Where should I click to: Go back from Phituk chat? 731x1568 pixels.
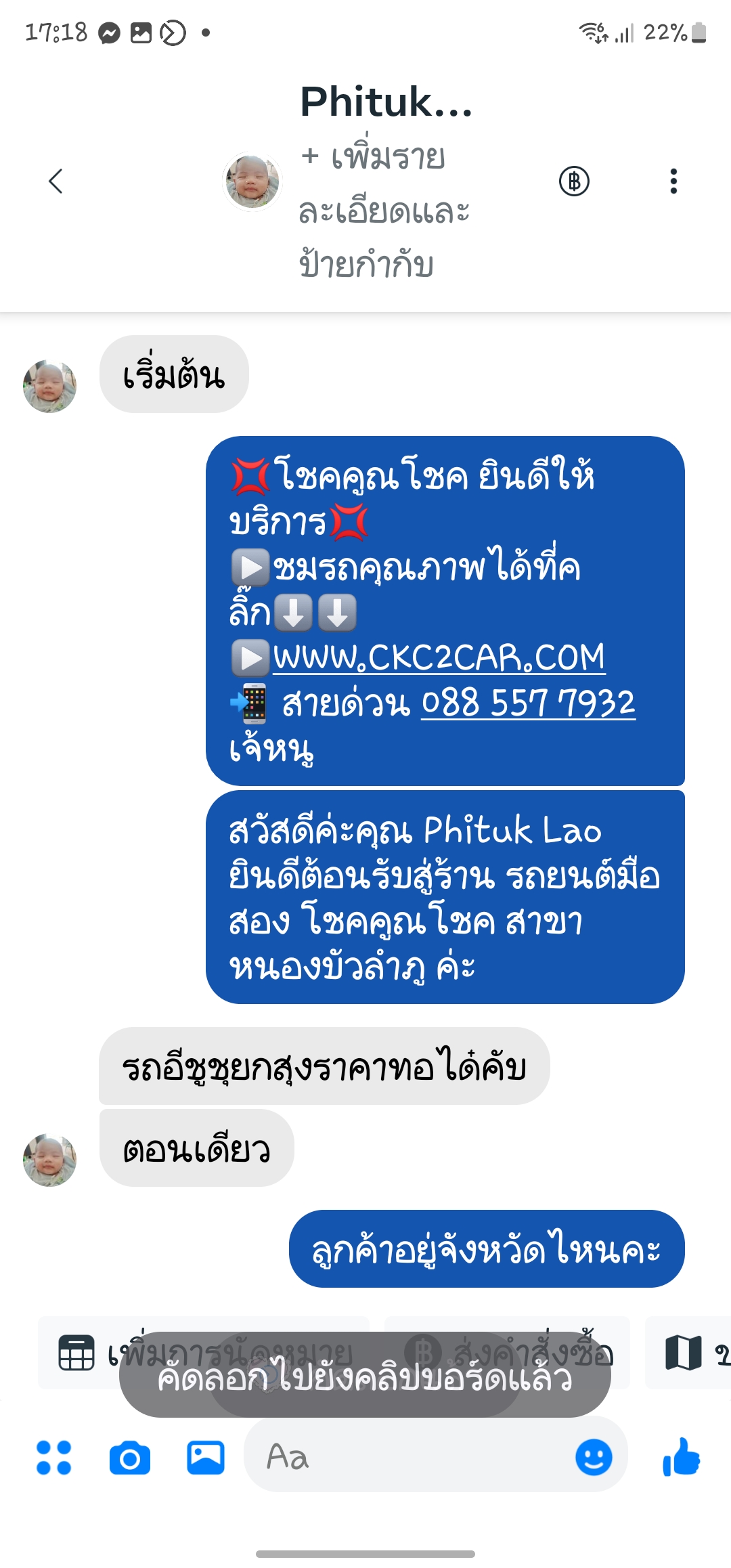pyautogui.click(x=56, y=181)
